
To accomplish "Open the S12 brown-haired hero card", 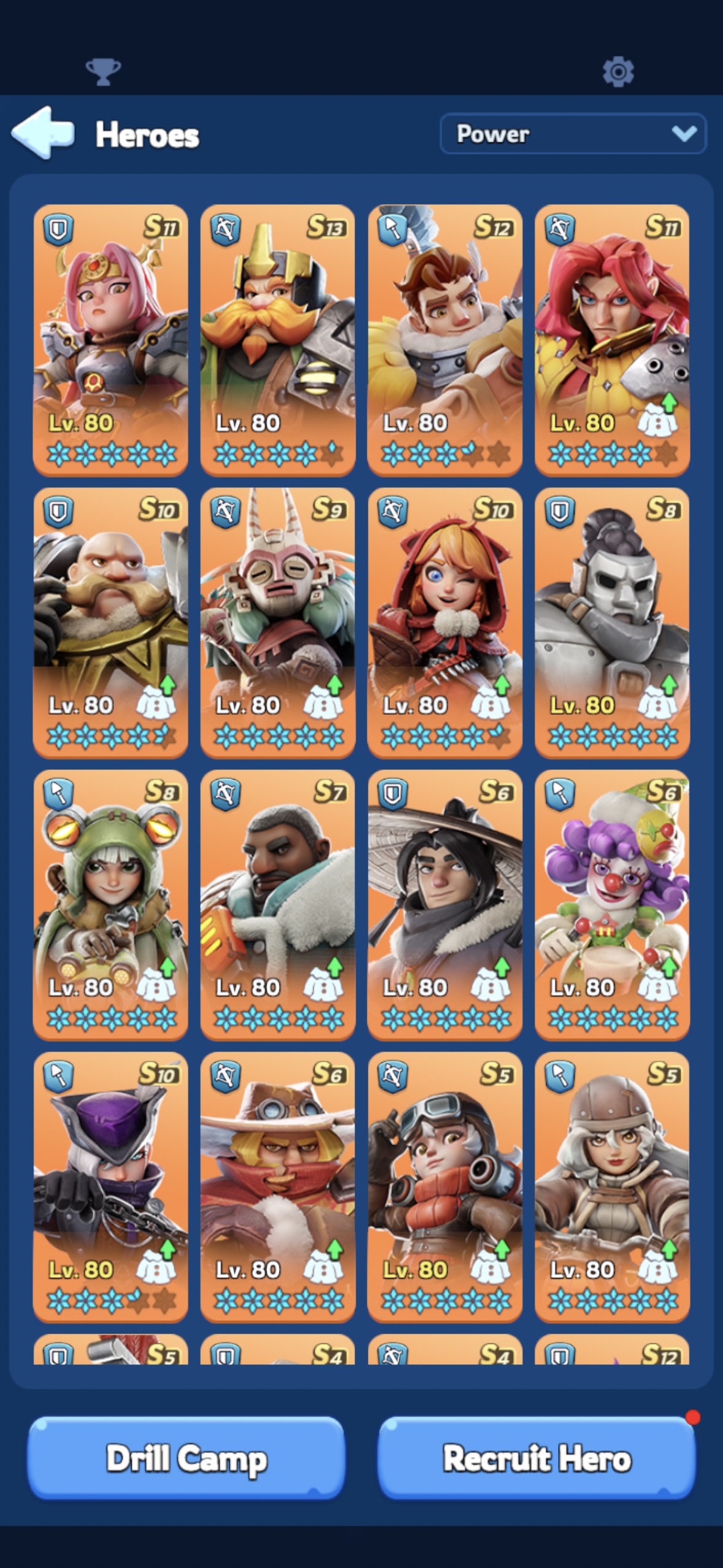I will (x=445, y=340).
